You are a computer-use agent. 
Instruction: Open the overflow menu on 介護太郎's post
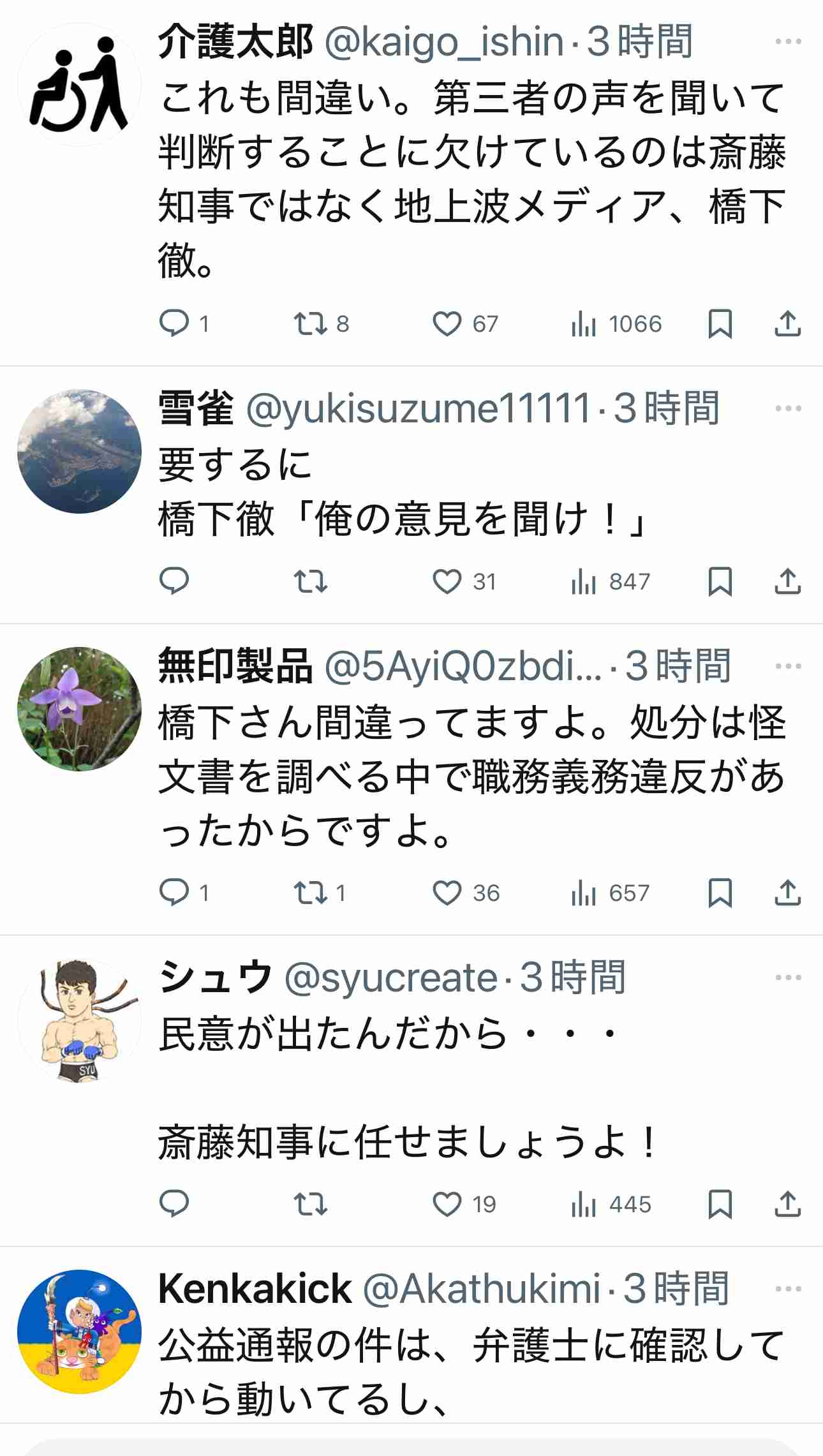tap(788, 42)
